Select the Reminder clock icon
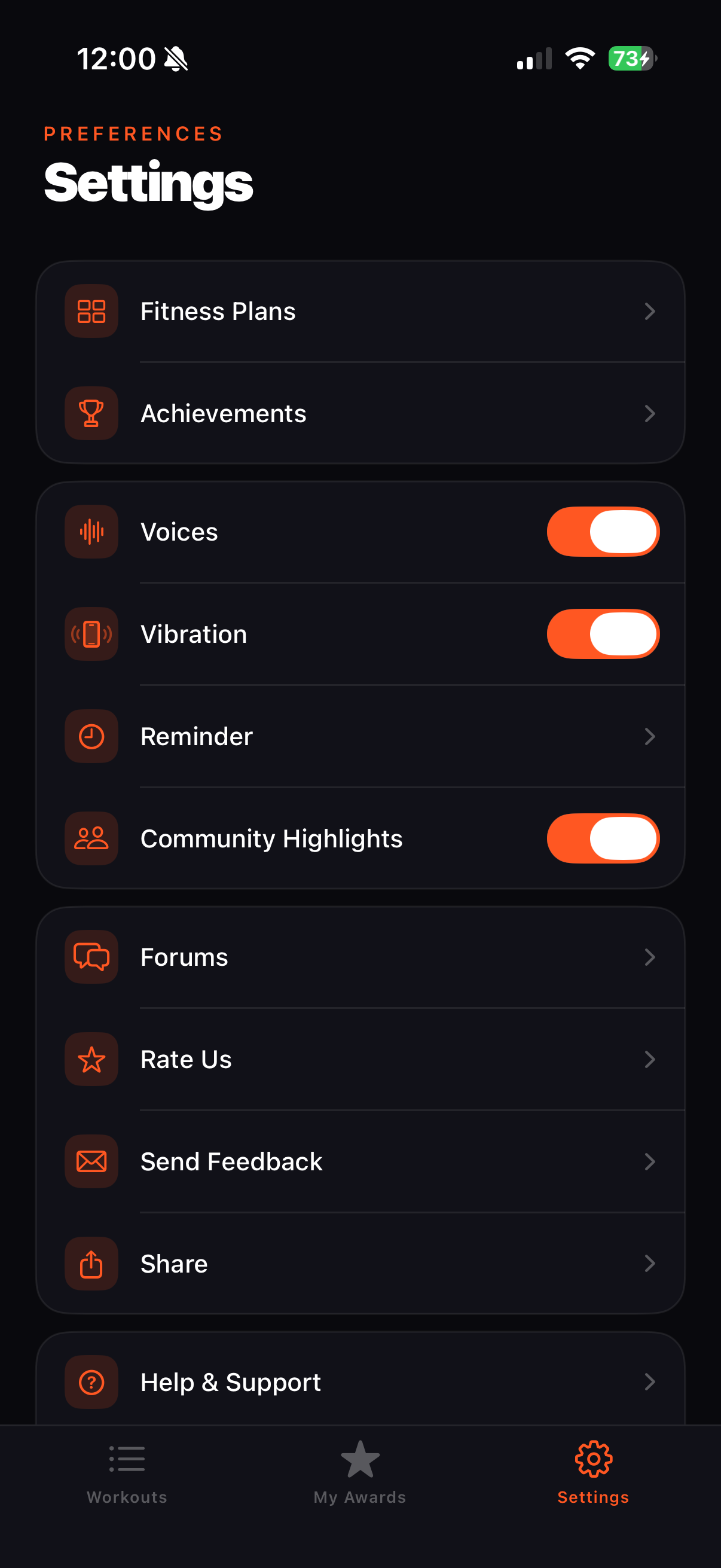 click(x=91, y=736)
